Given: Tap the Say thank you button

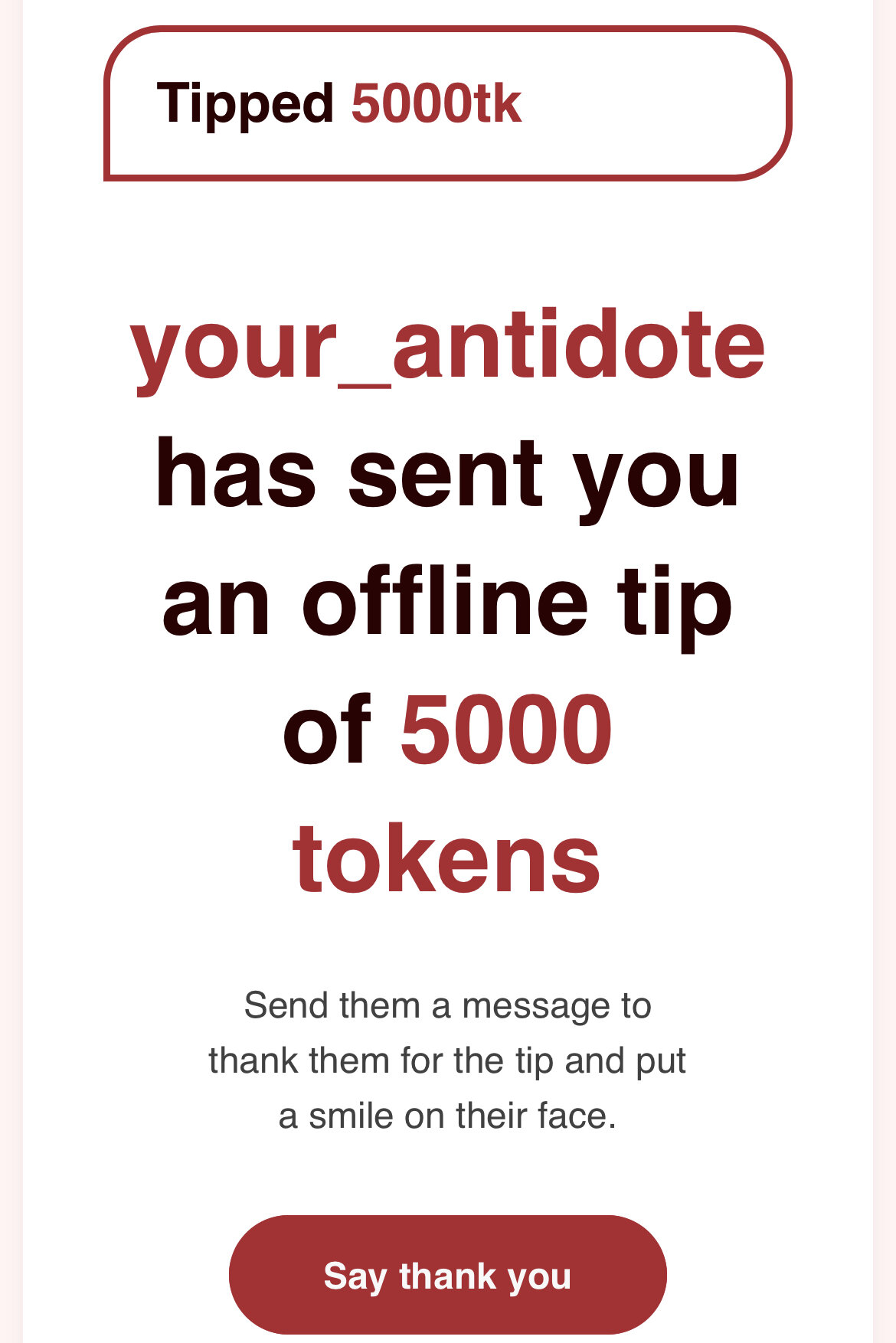Looking at the screenshot, I should tap(447, 1276).
